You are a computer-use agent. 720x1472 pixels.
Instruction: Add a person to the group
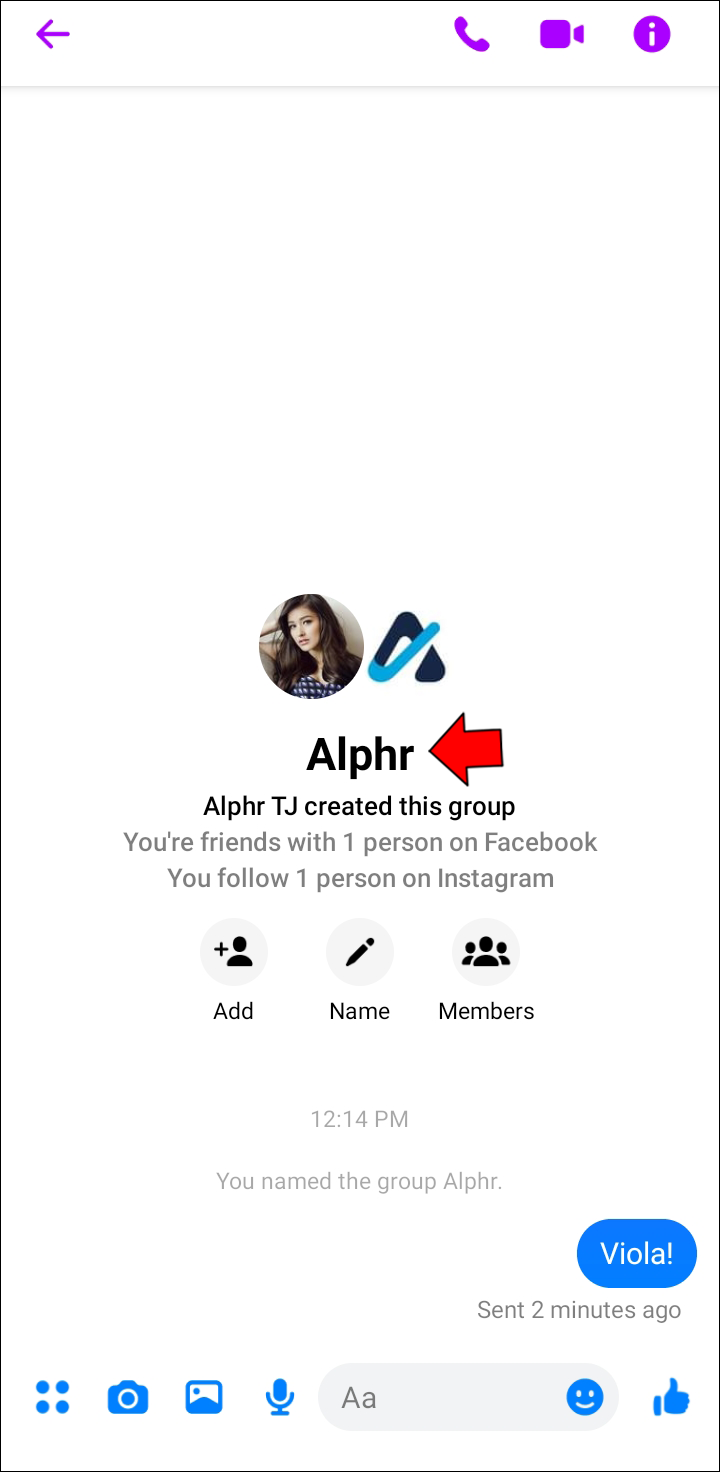coord(233,953)
